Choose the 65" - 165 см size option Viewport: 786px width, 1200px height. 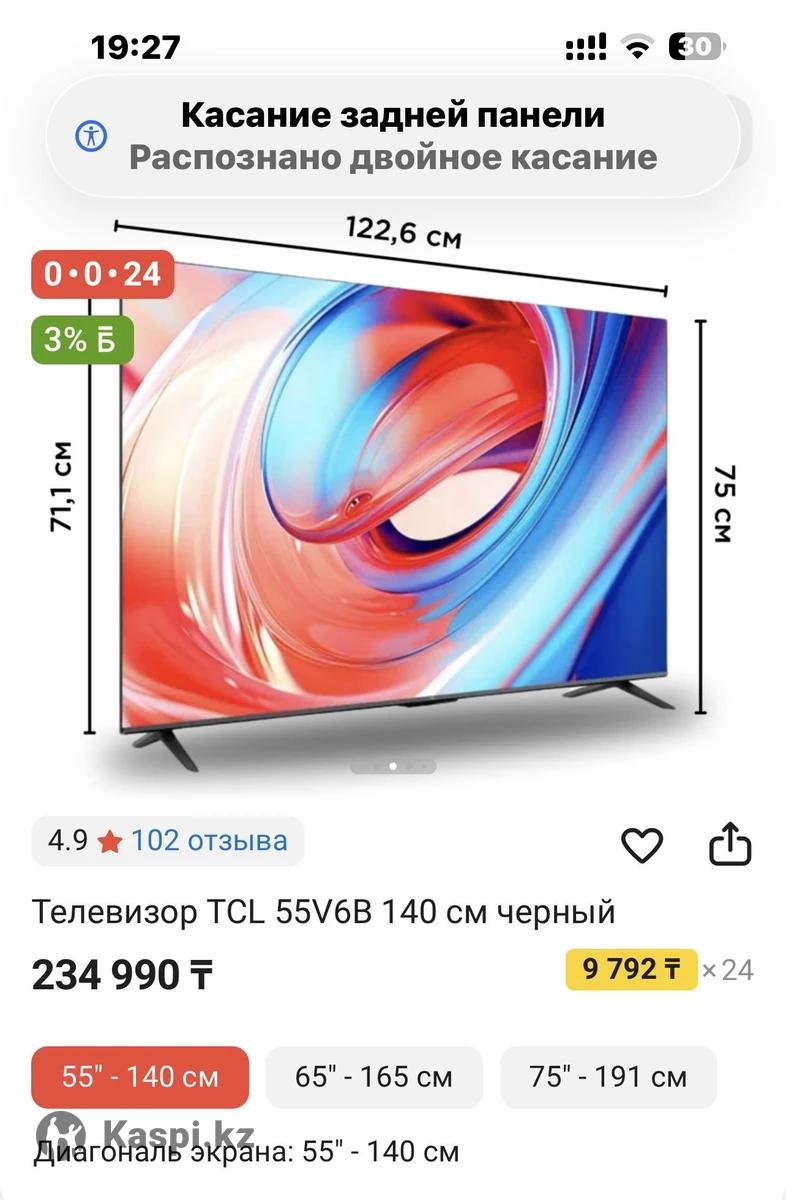(x=374, y=1077)
